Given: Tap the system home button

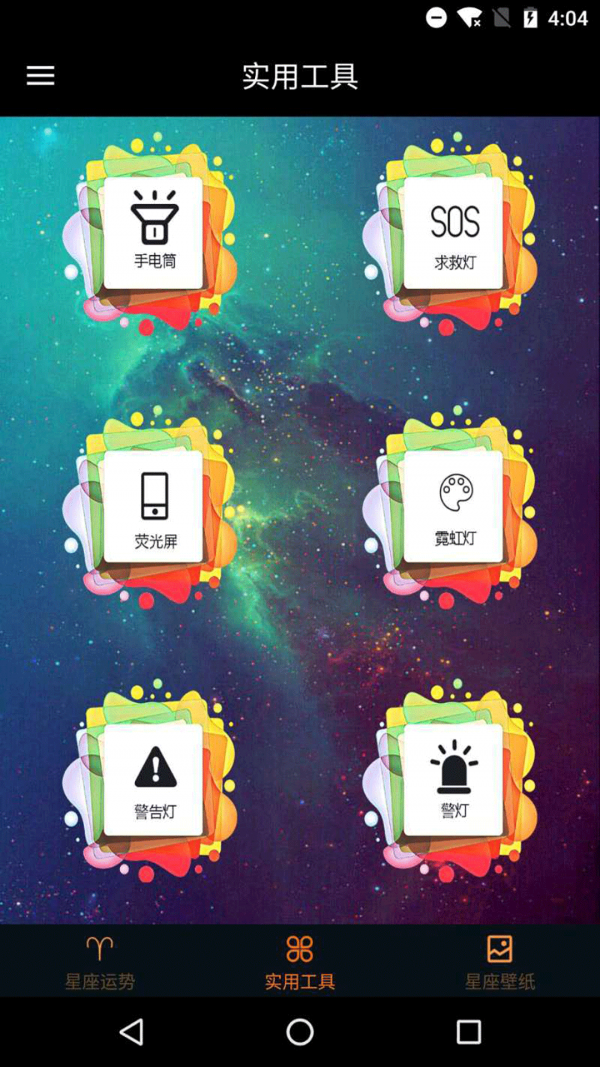Looking at the screenshot, I should 300,1032.
